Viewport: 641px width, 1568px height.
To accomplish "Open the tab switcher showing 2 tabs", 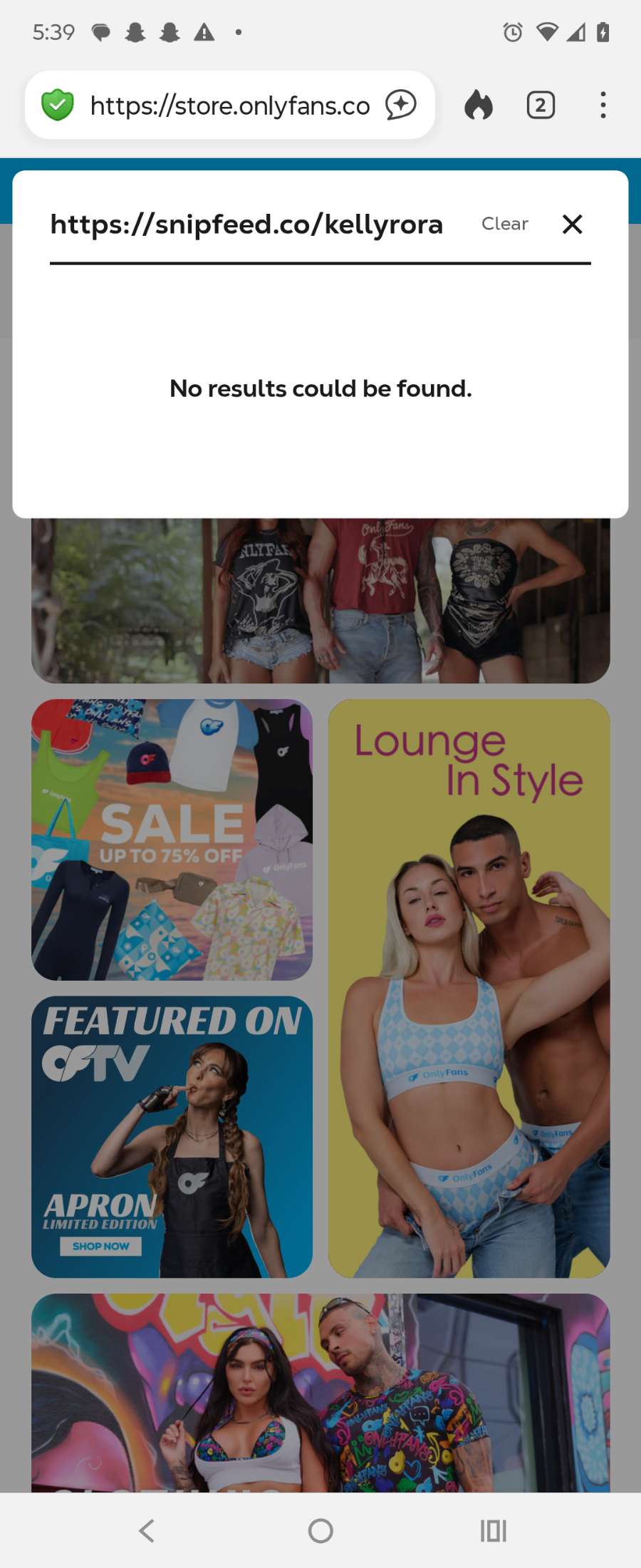I will click(541, 105).
